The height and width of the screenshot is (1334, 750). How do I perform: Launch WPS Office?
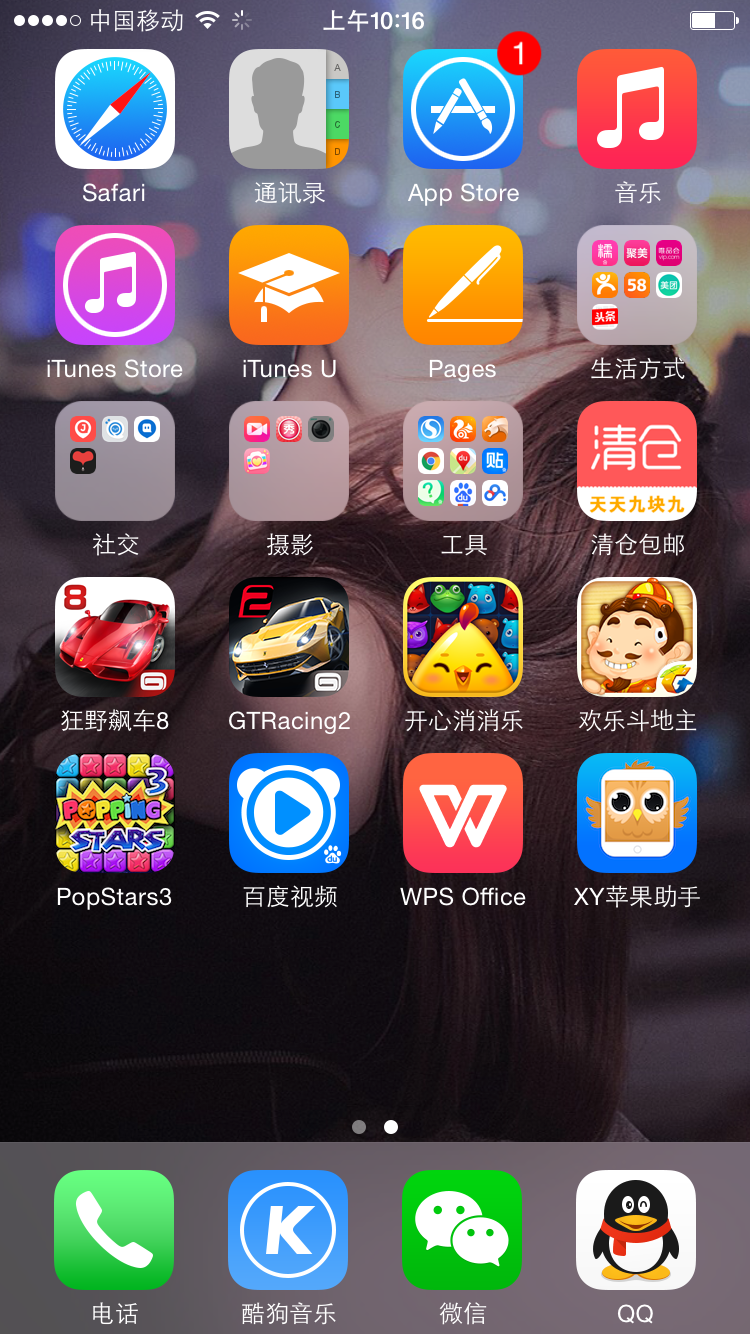[462, 813]
